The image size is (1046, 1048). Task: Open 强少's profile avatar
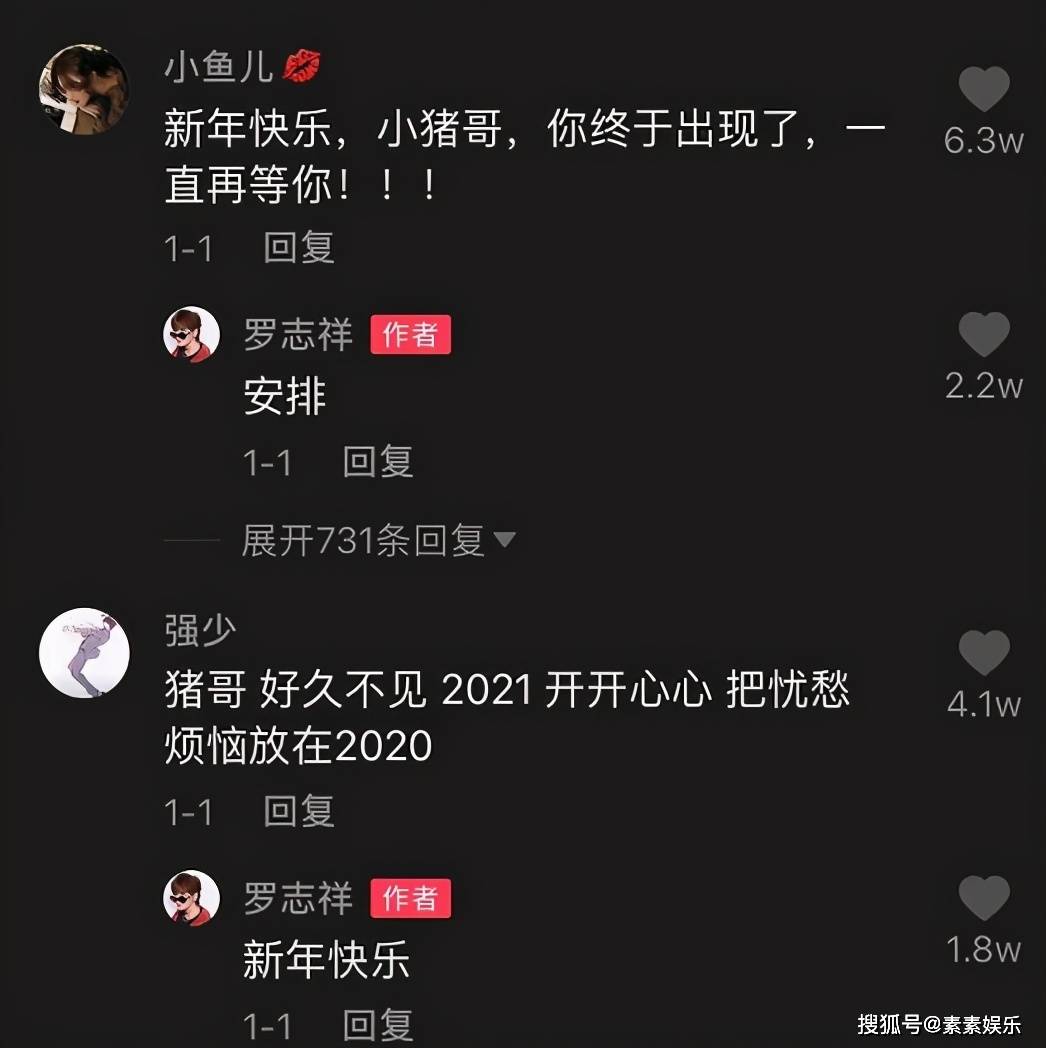click(x=83, y=653)
